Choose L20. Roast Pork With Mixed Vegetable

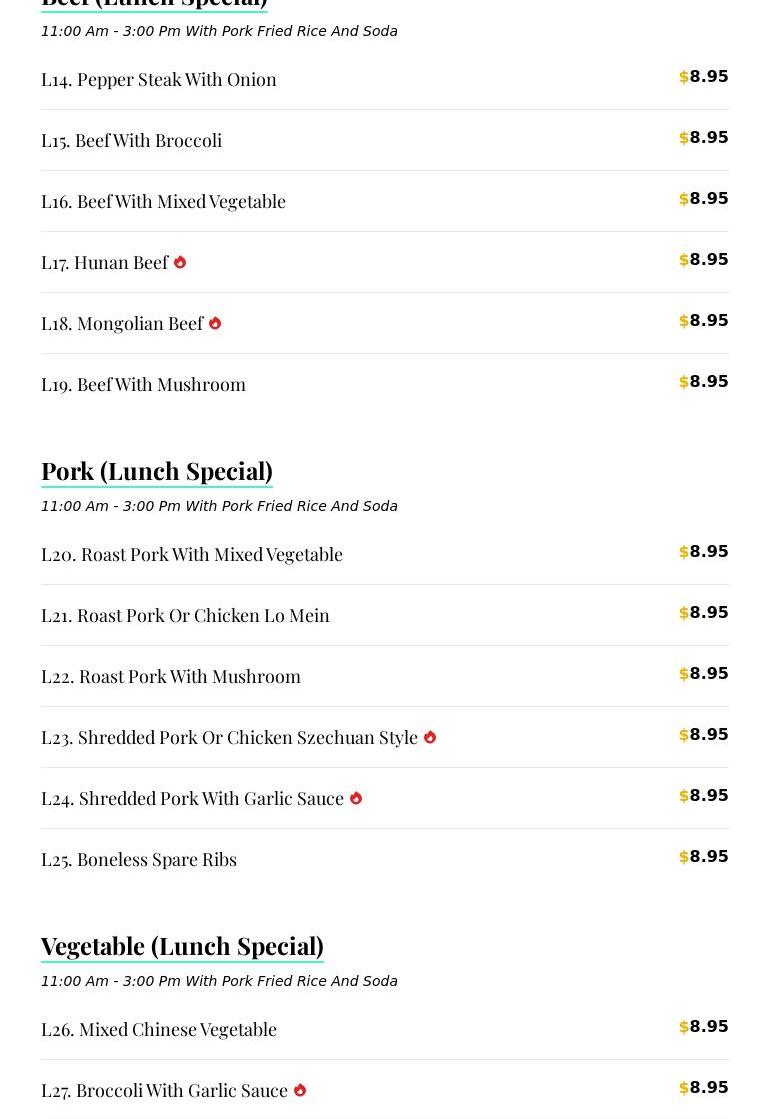[192, 554]
